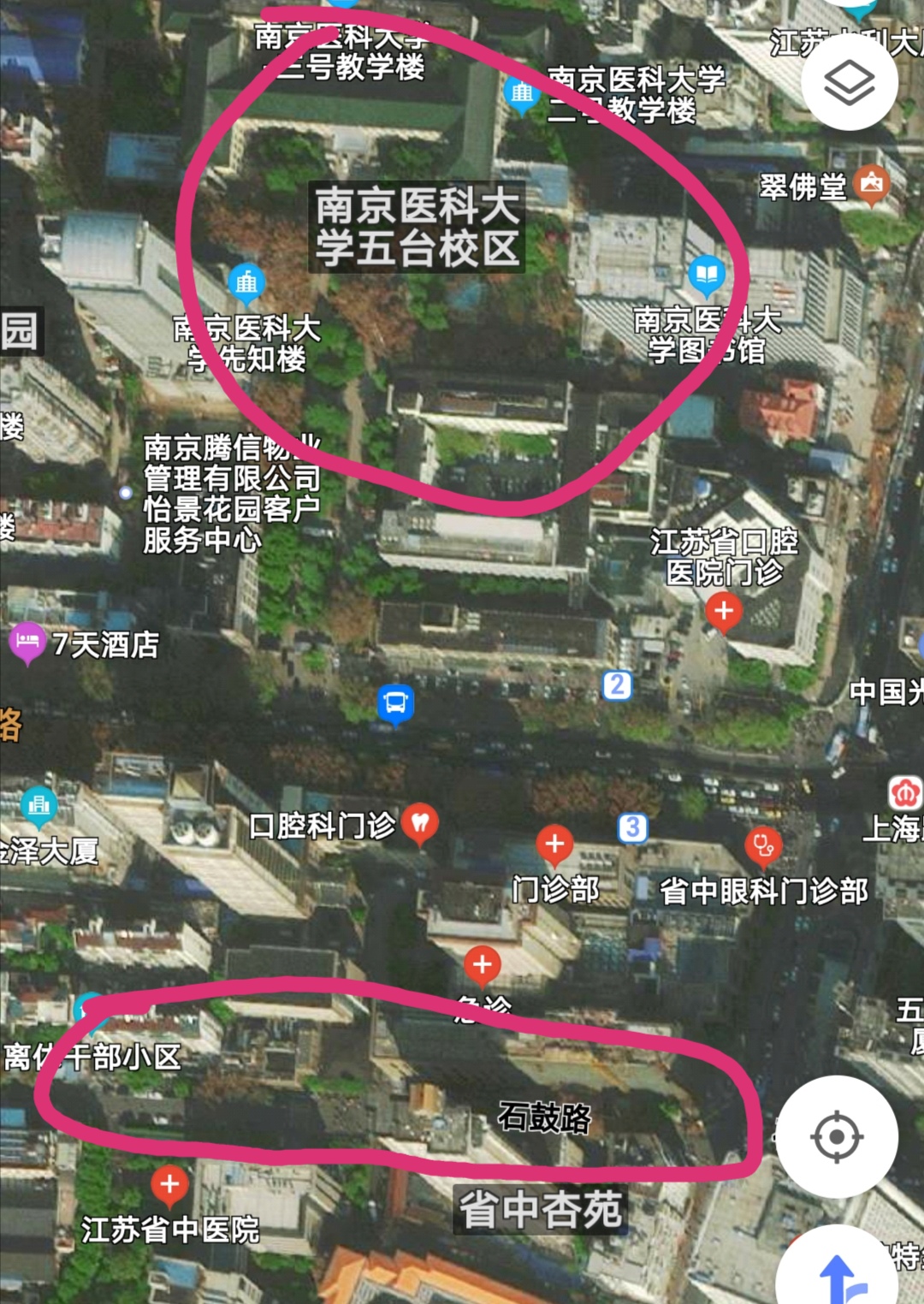Screen dimensions: 924x1304
Task: Recenter map on my location
Action: point(836,1137)
